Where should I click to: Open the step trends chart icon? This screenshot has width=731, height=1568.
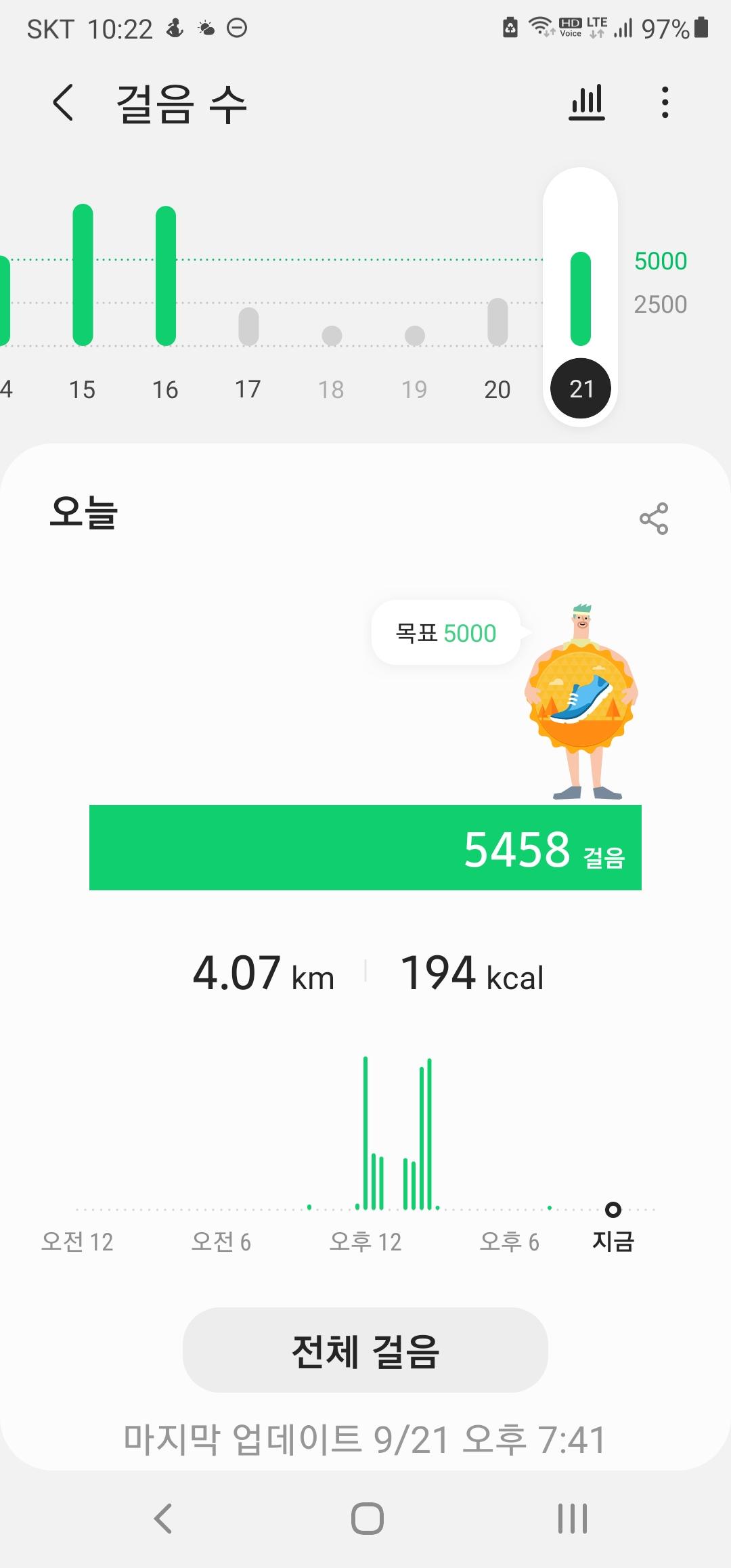(x=587, y=103)
